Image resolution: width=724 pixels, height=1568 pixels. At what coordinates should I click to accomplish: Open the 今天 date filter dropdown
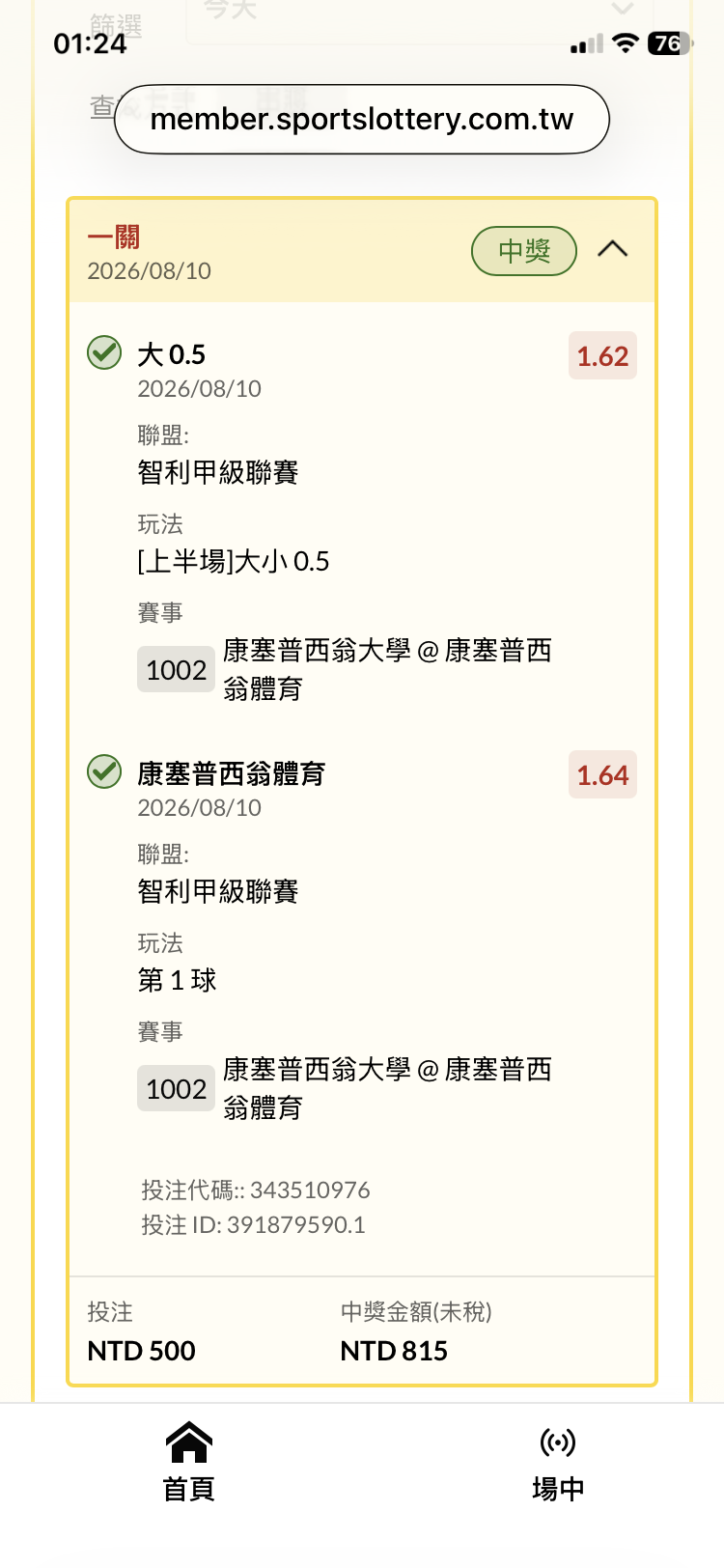[420, 19]
